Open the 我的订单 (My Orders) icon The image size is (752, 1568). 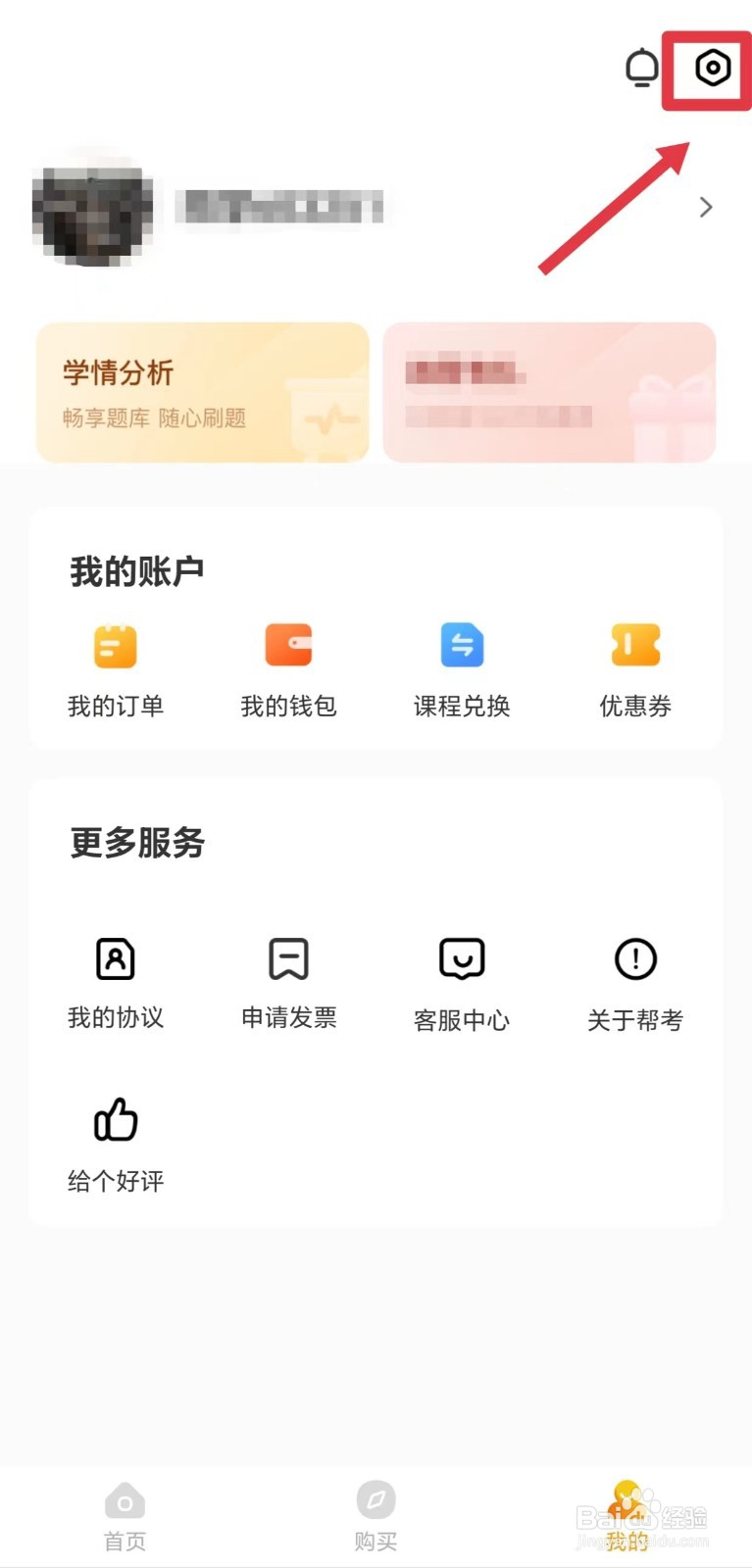[x=115, y=645]
